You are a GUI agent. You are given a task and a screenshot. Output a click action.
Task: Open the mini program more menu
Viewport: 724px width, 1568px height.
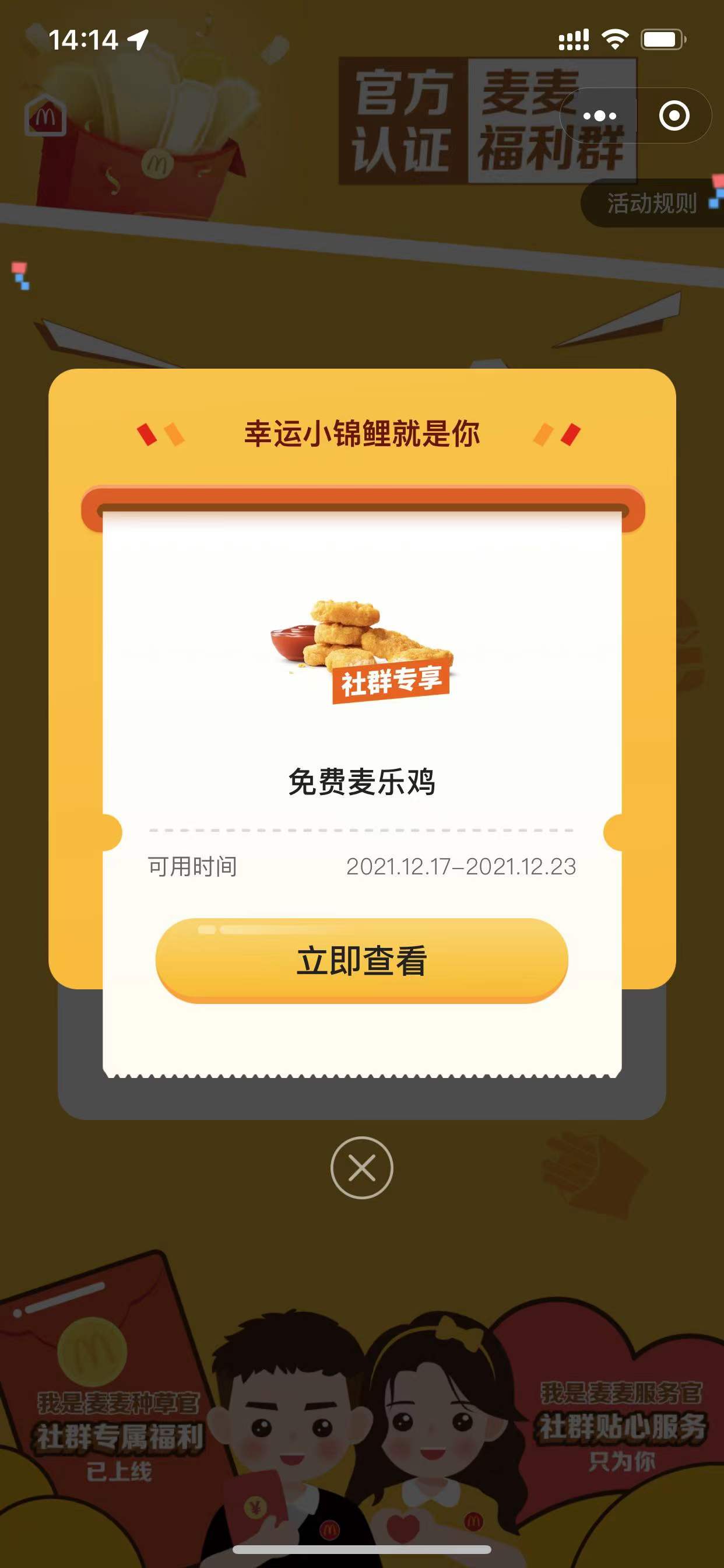[599, 116]
